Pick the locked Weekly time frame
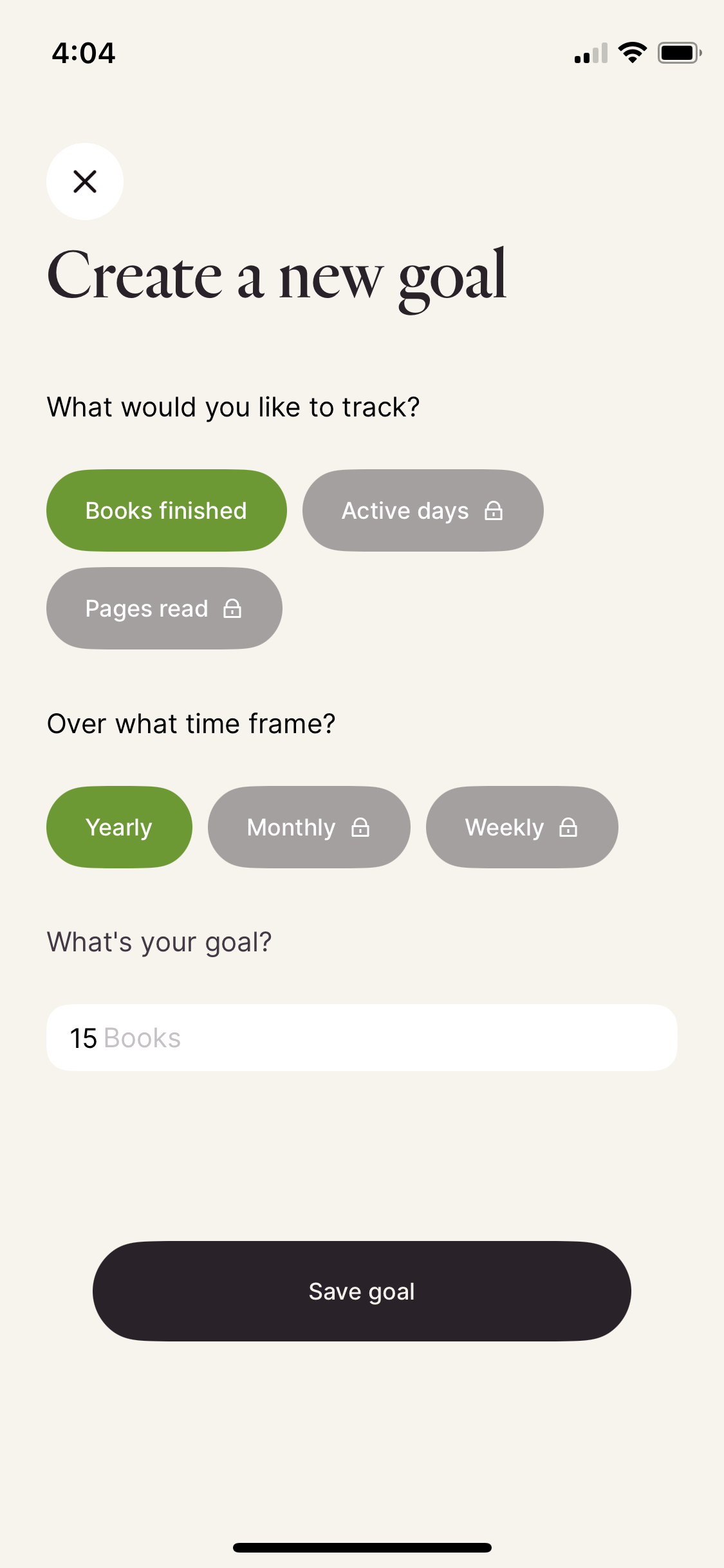 tap(522, 827)
